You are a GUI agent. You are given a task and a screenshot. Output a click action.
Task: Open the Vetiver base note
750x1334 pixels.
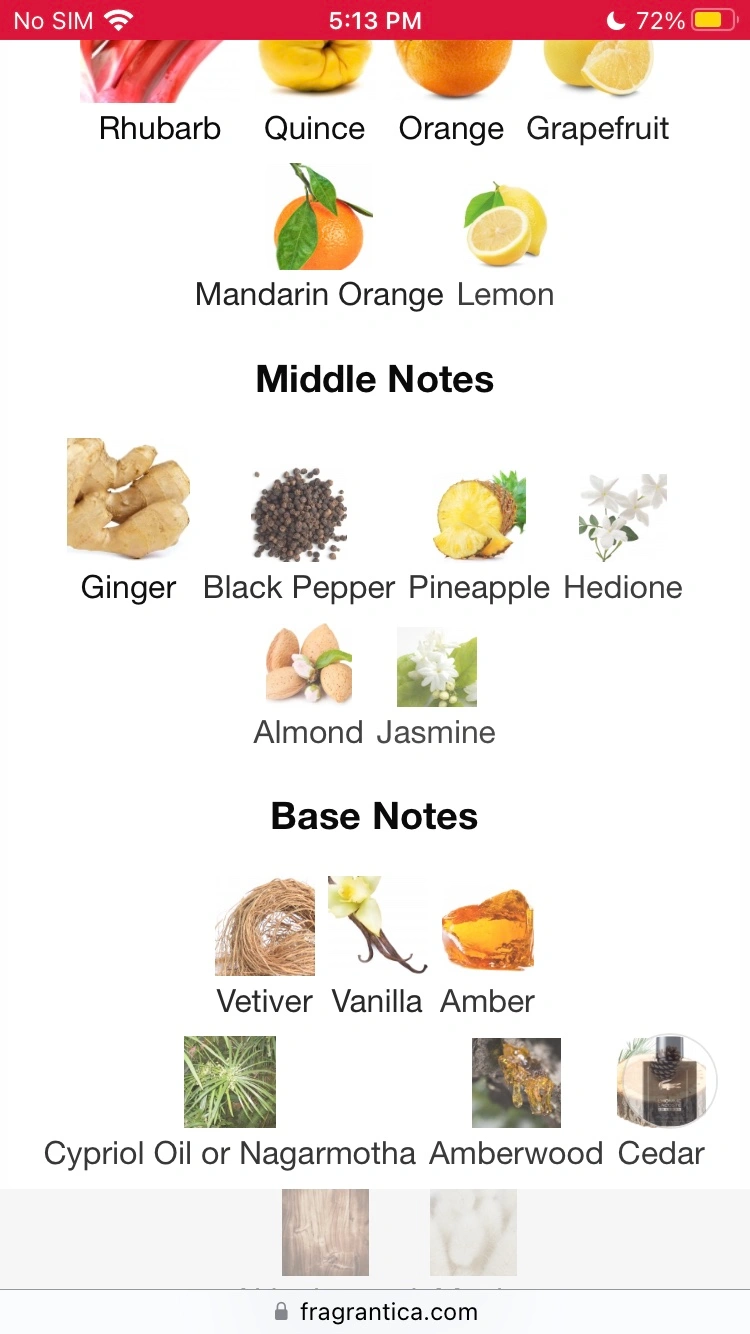coord(265,1000)
